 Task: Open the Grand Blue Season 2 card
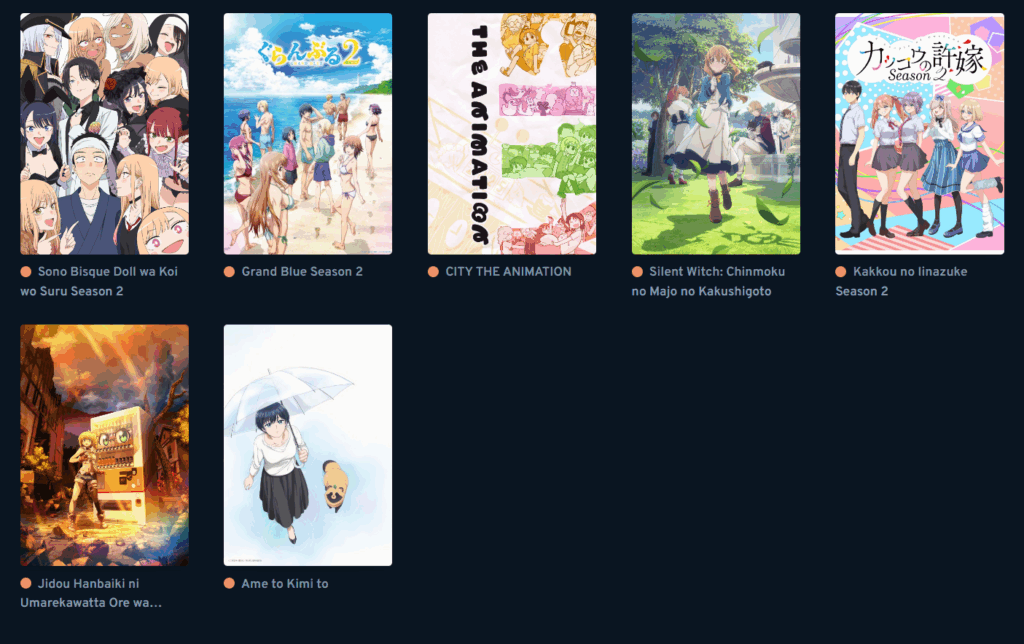tap(308, 134)
